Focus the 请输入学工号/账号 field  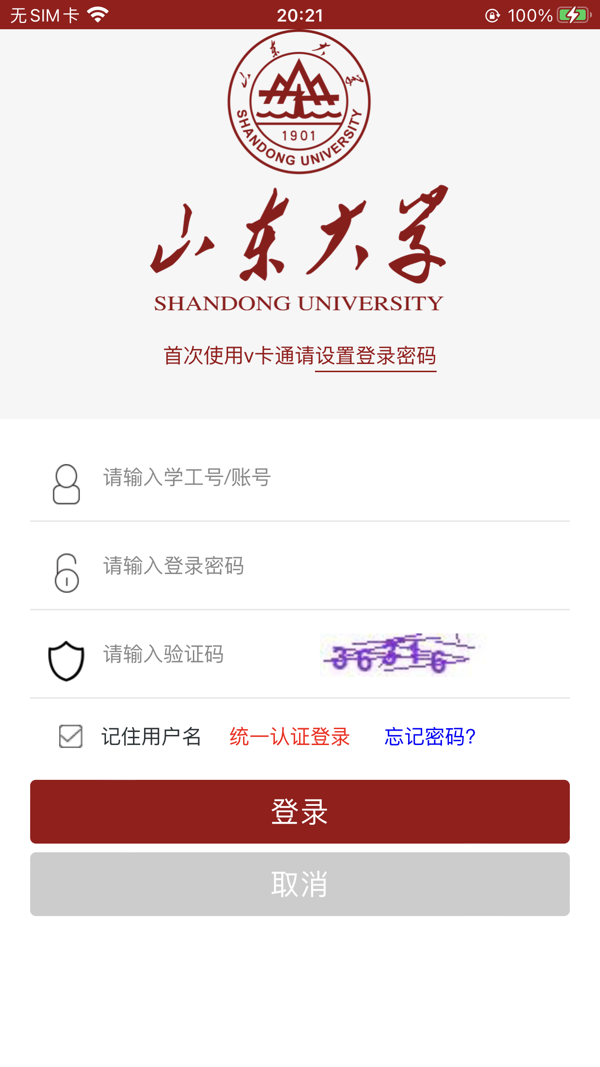point(300,478)
